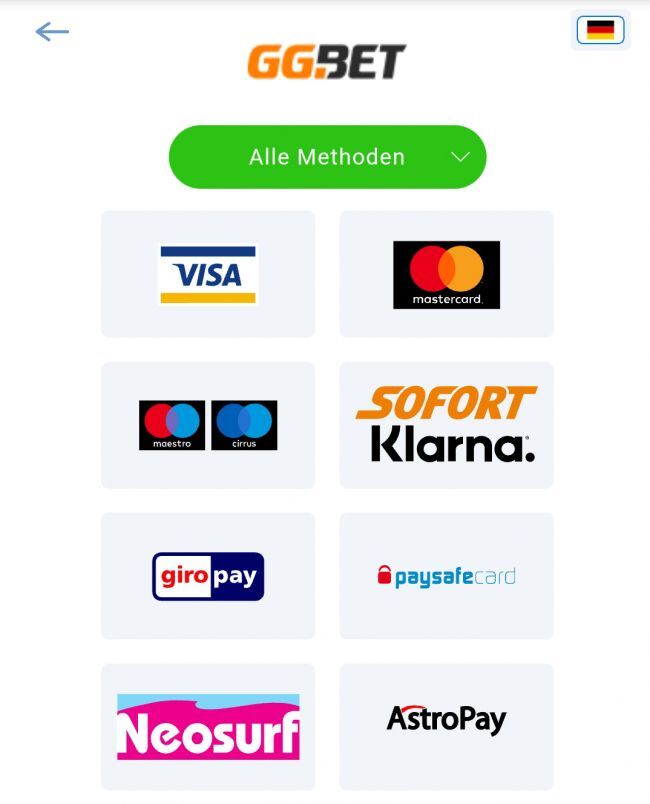Expand the Alle Methoden dropdown
The width and height of the screenshot is (650, 804).
[327, 157]
